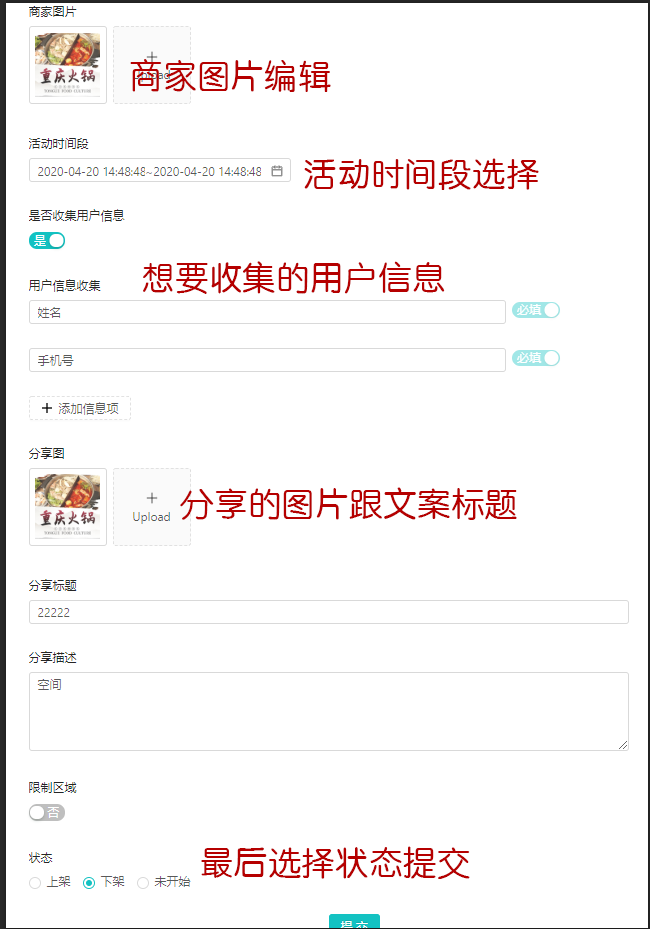Select the 上架 status option
Image resolution: width=650 pixels, height=929 pixels.
(36, 883)
